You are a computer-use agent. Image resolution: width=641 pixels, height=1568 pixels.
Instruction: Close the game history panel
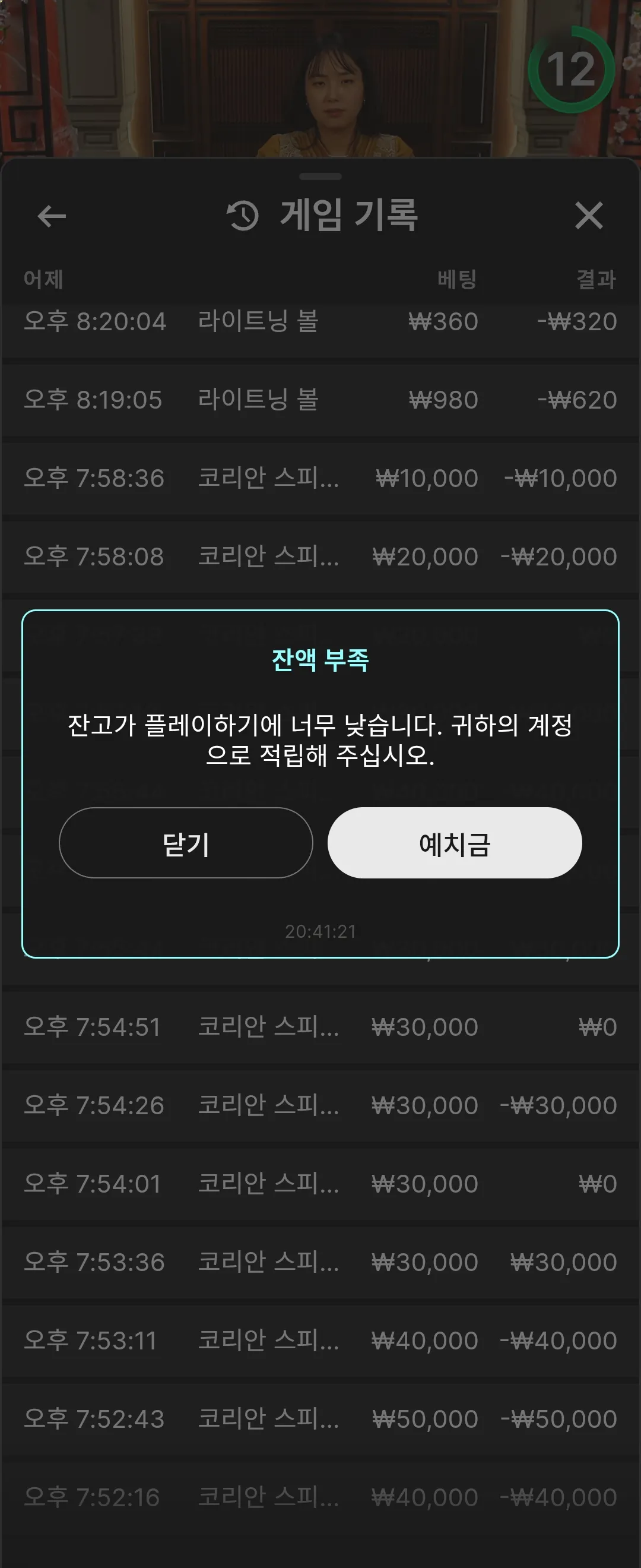click(589, 216)
